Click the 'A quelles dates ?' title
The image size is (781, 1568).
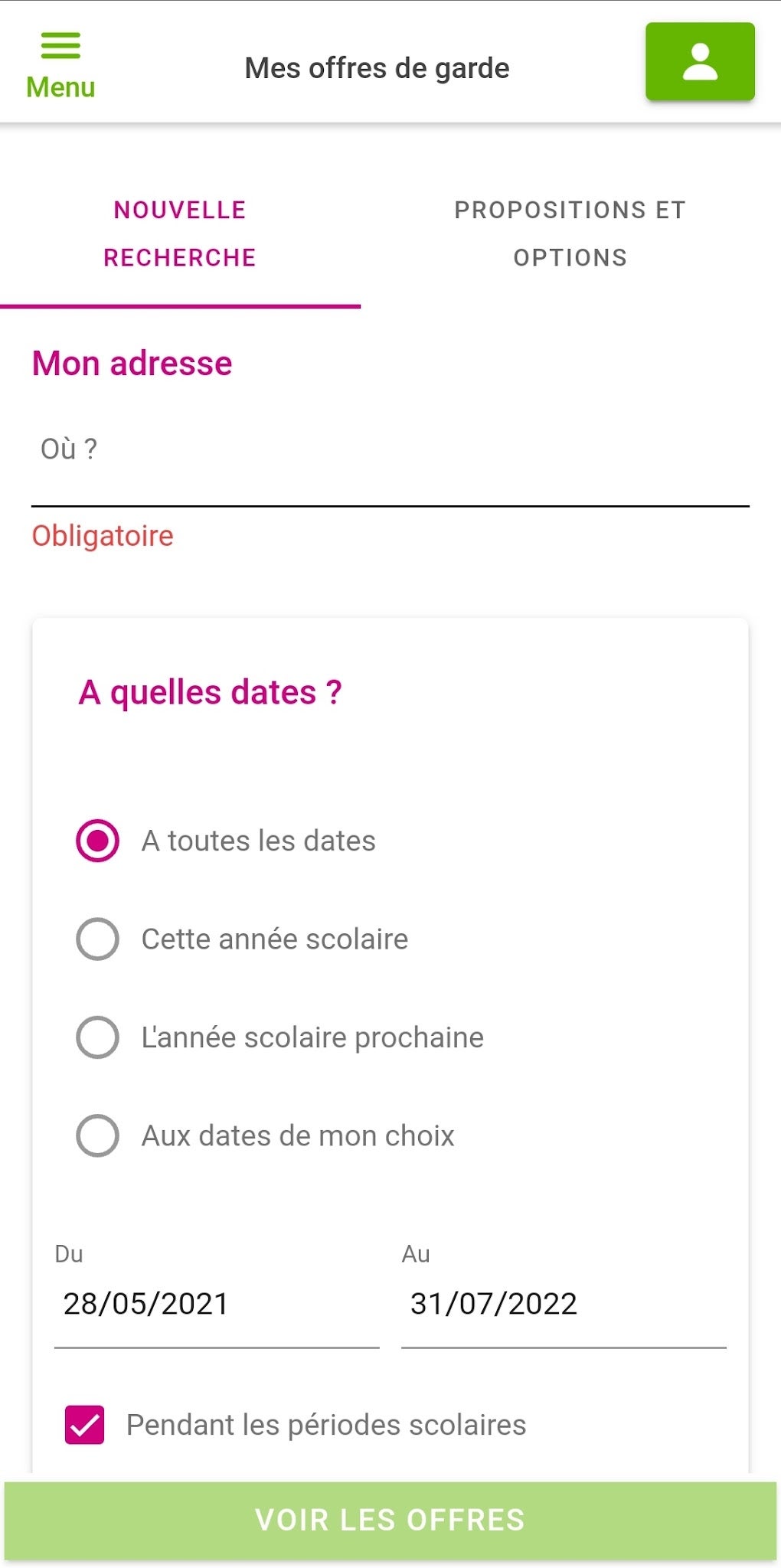[x=211, y=691]
